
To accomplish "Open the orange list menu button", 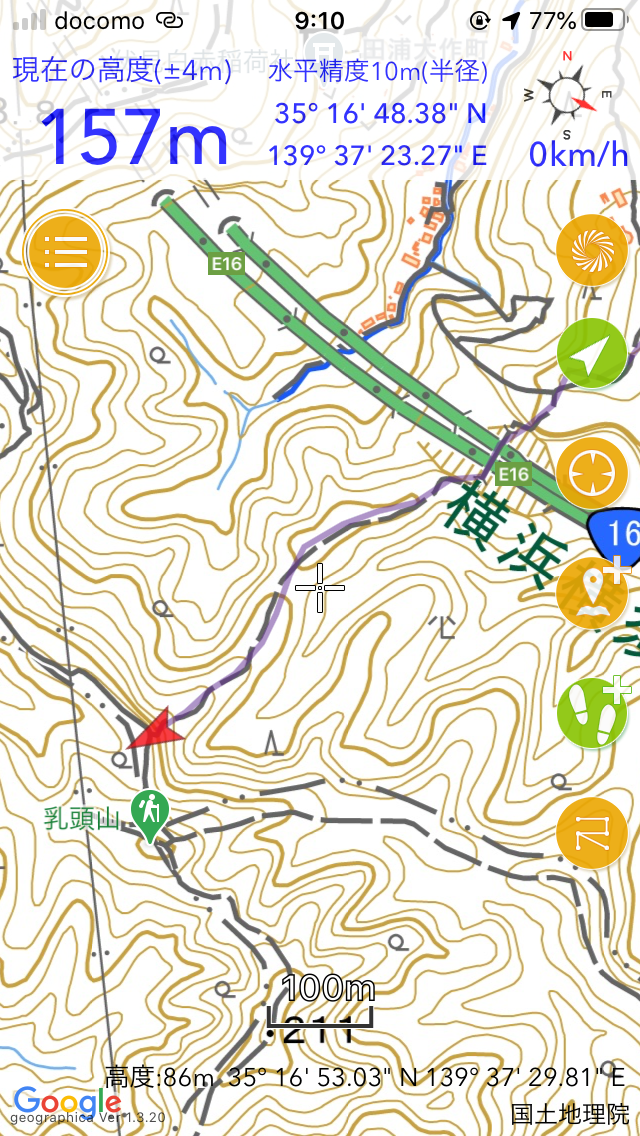I will pos(66,253).
